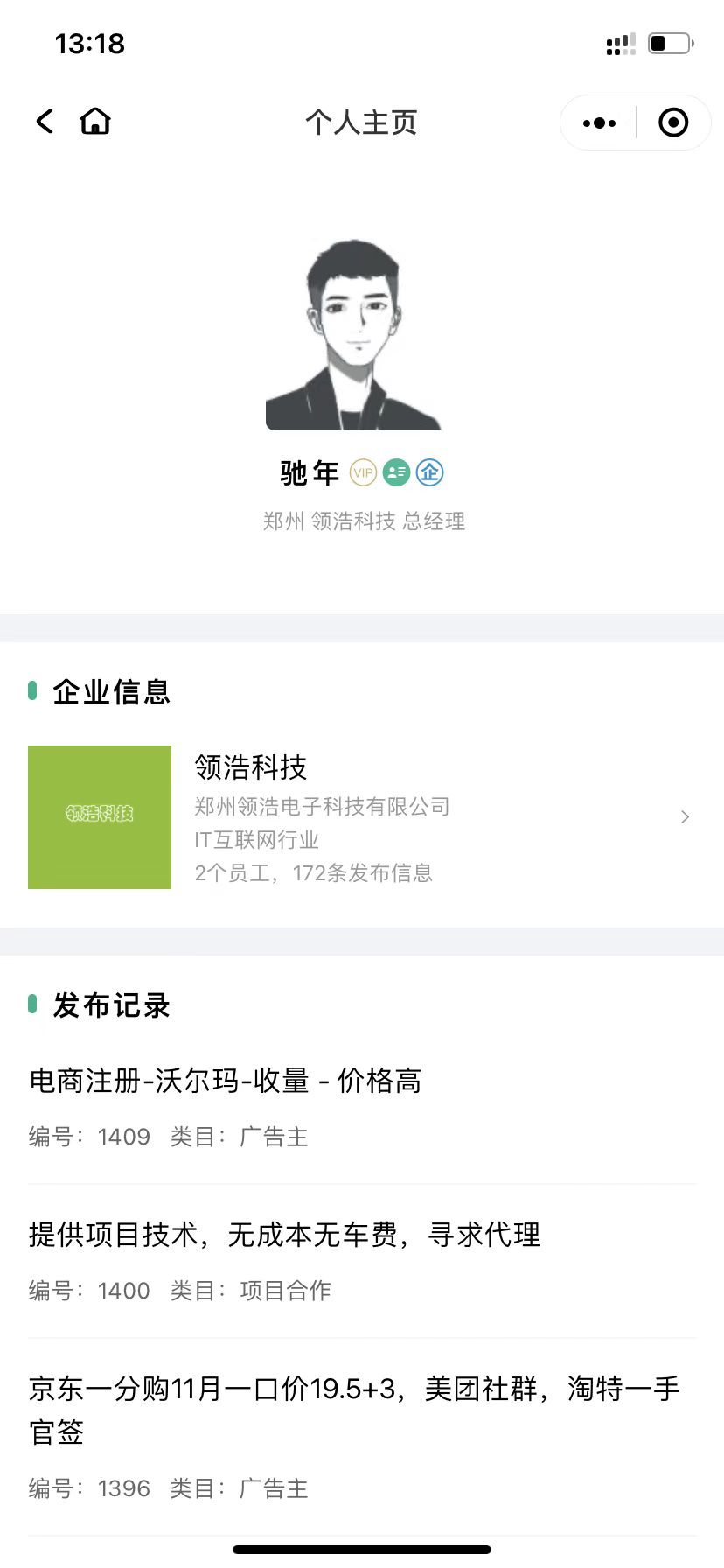Return to the mini program home
724x1568 pixels.
(95, 122)
